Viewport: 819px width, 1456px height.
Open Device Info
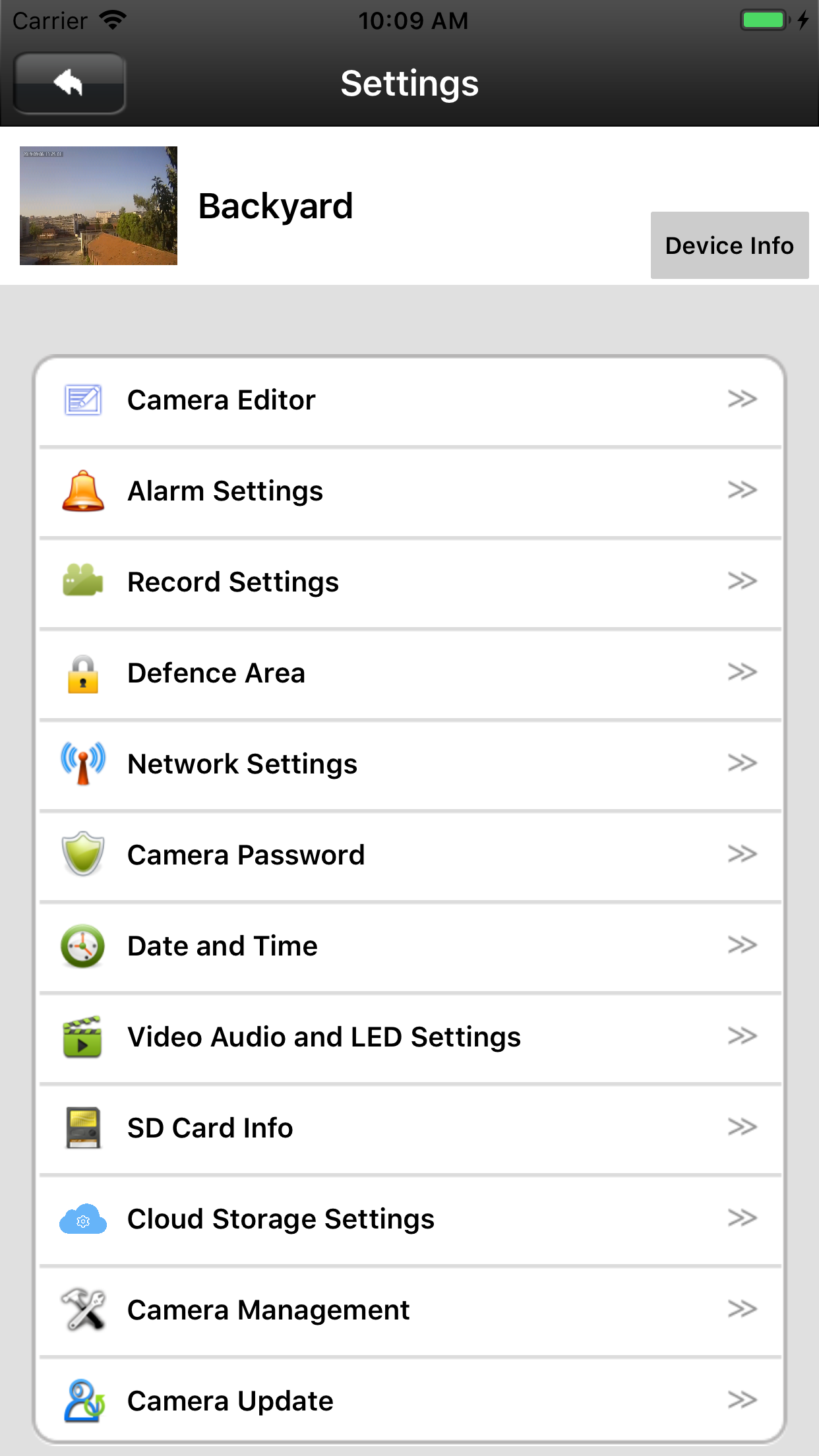tap(729, 245)
